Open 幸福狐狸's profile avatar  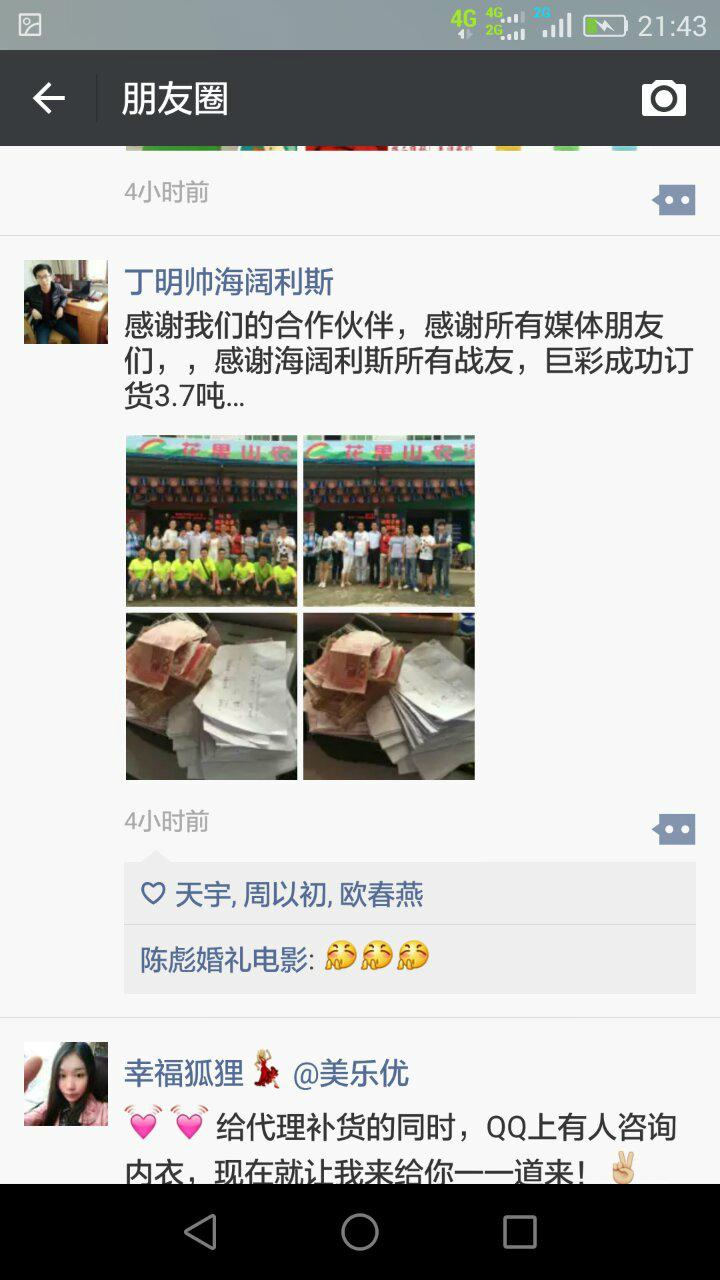66,1084
